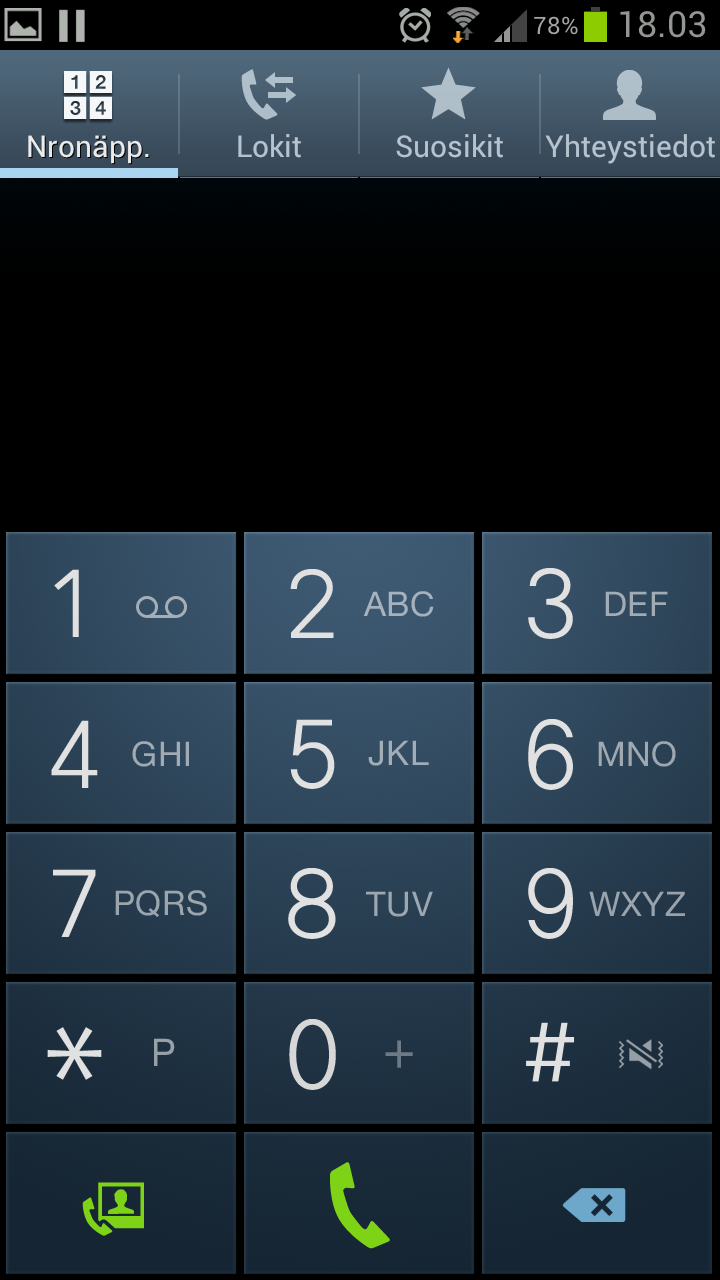Screen dimensions: 720x1280
Task: Enter digit 7 PQRS
Action: click(x=121, y=903)
